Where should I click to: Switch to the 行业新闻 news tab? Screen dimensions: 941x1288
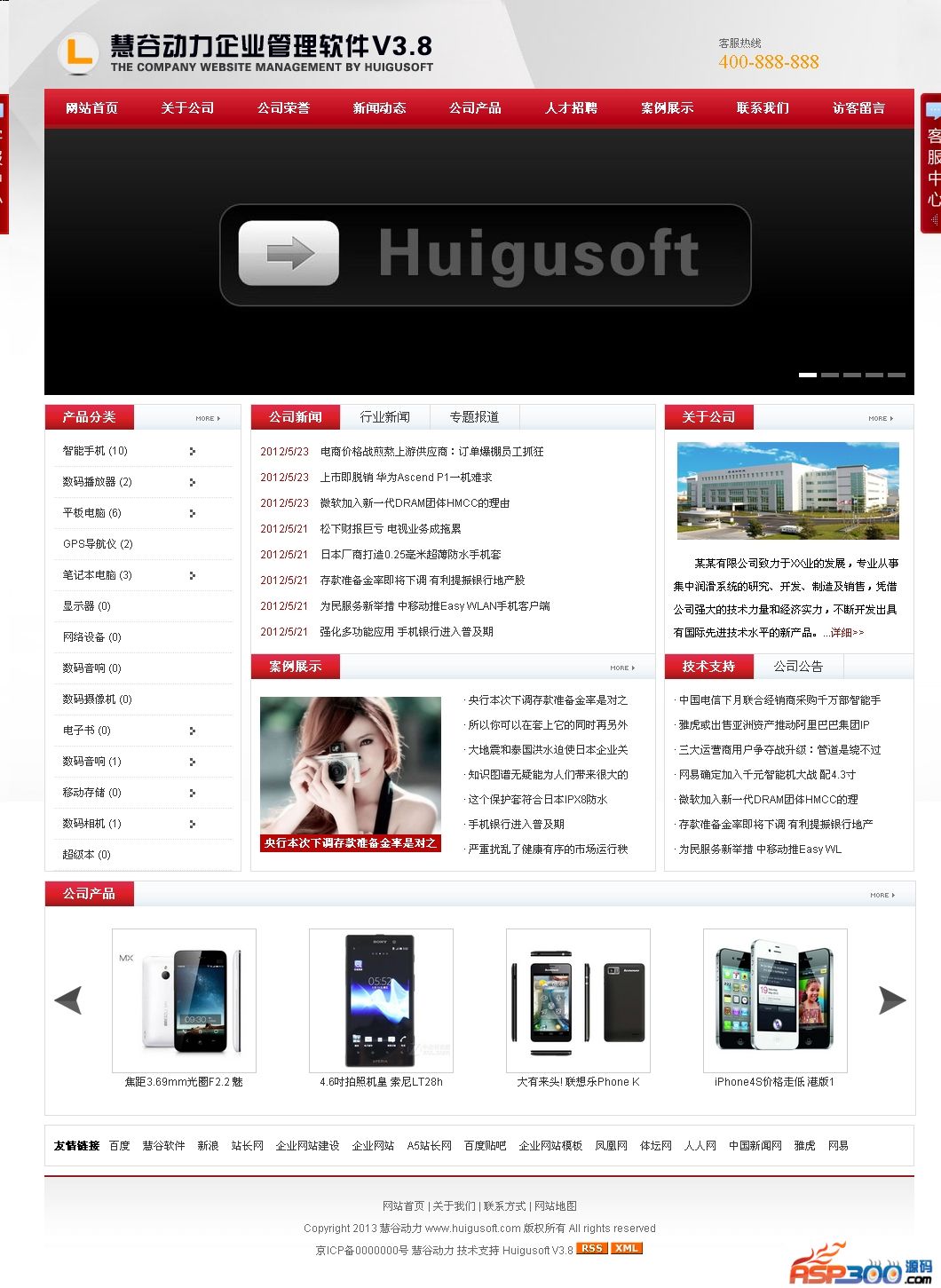[385, 417]
